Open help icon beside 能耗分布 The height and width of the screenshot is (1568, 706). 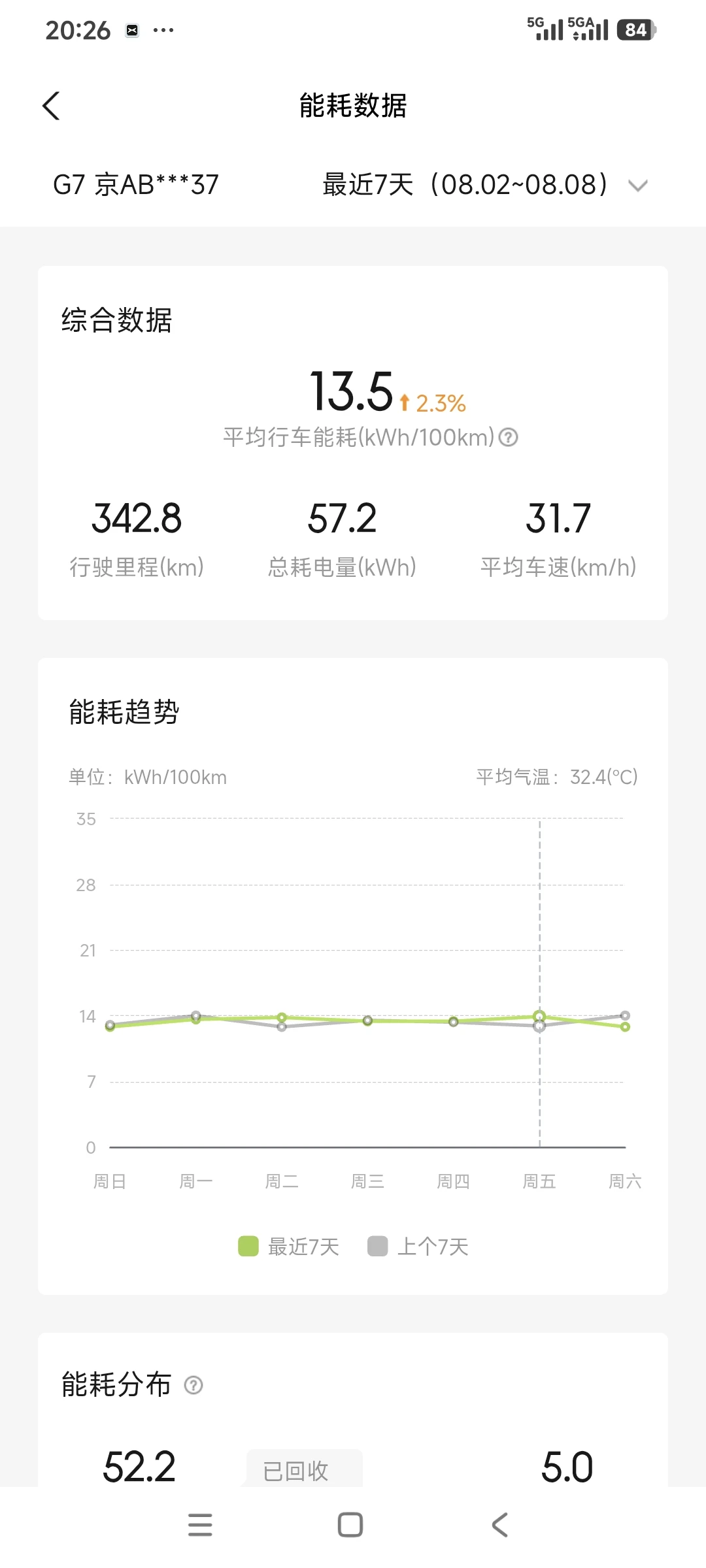[193, 1385]
